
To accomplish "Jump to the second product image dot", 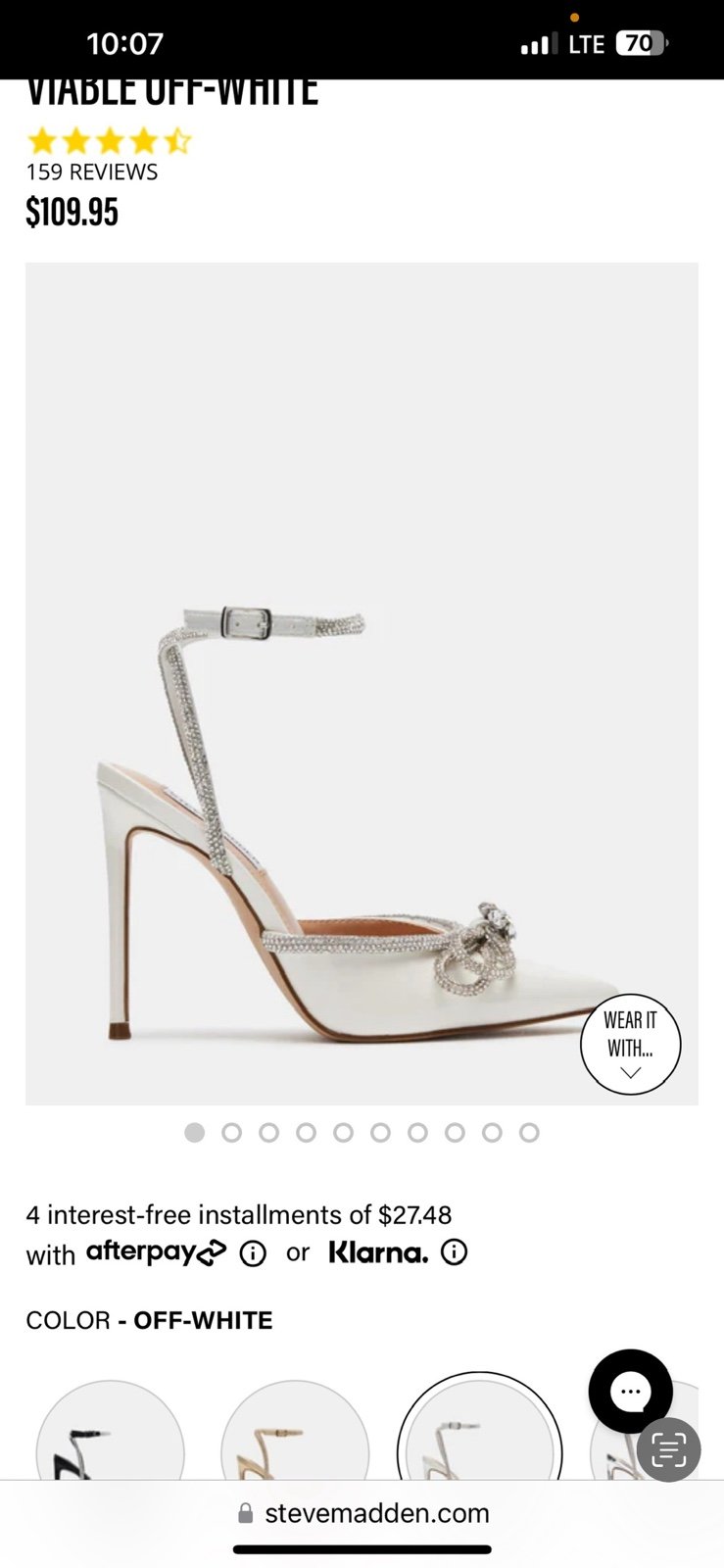I will (x=231, y=1133).
